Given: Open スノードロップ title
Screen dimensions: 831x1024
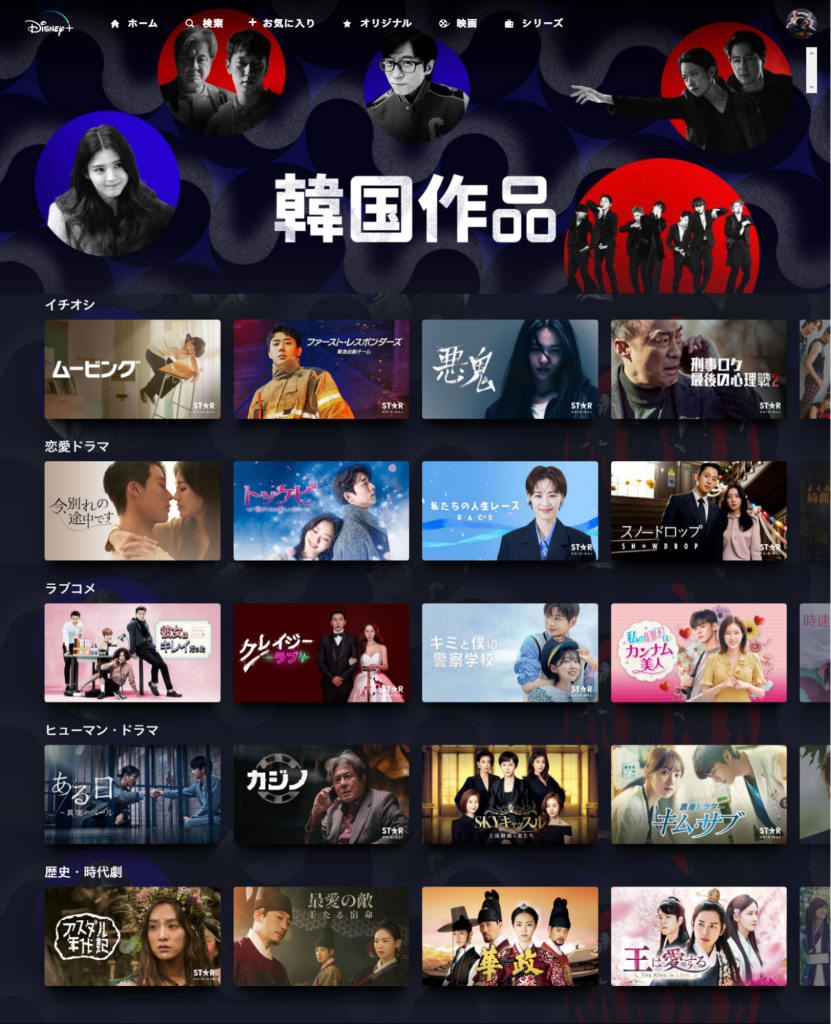Looking at the screenshot, I should 699,510.
